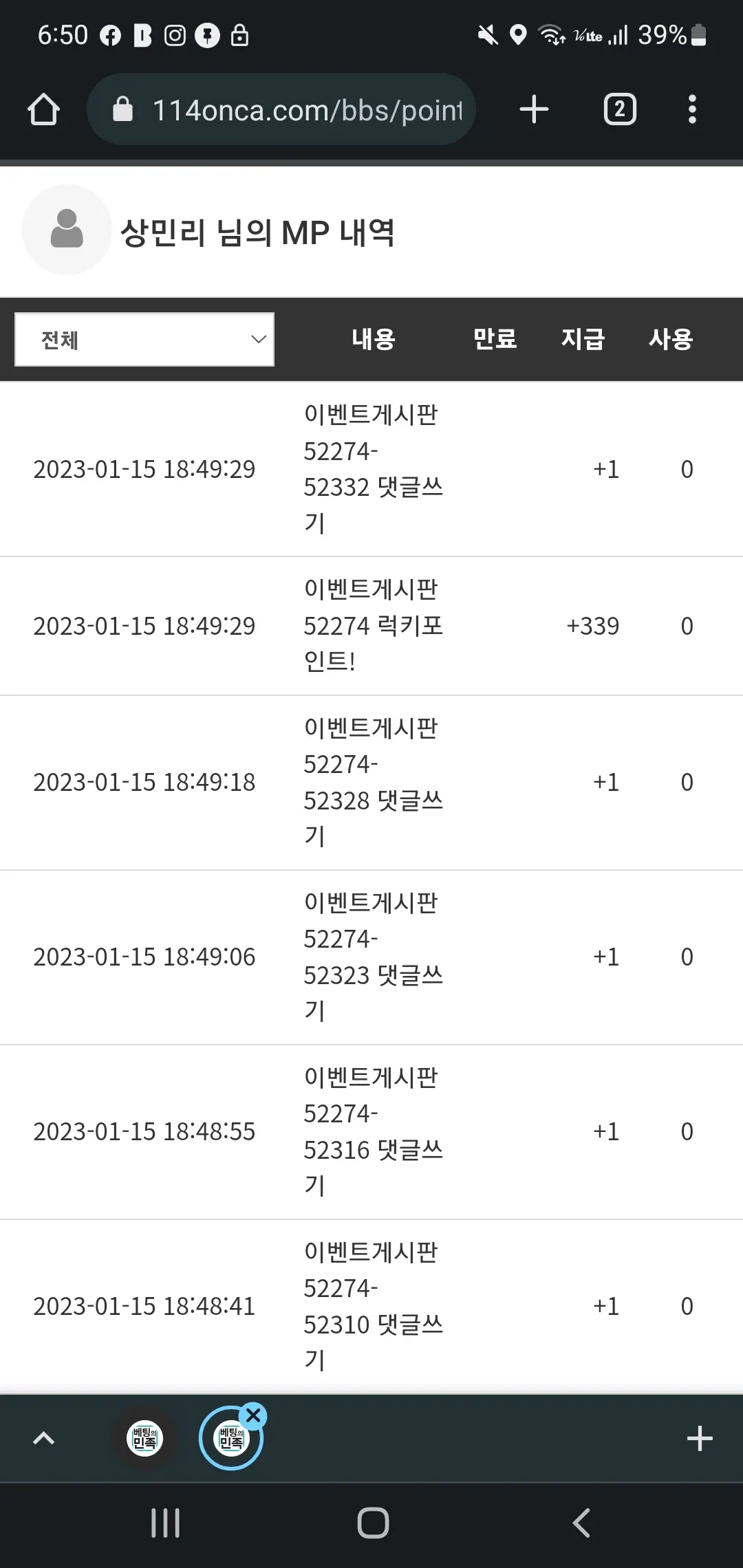This screenshot has height=1568, width=743.
Task: Open the tab switcher showing 2 tabs
Action: click(620, 109)
